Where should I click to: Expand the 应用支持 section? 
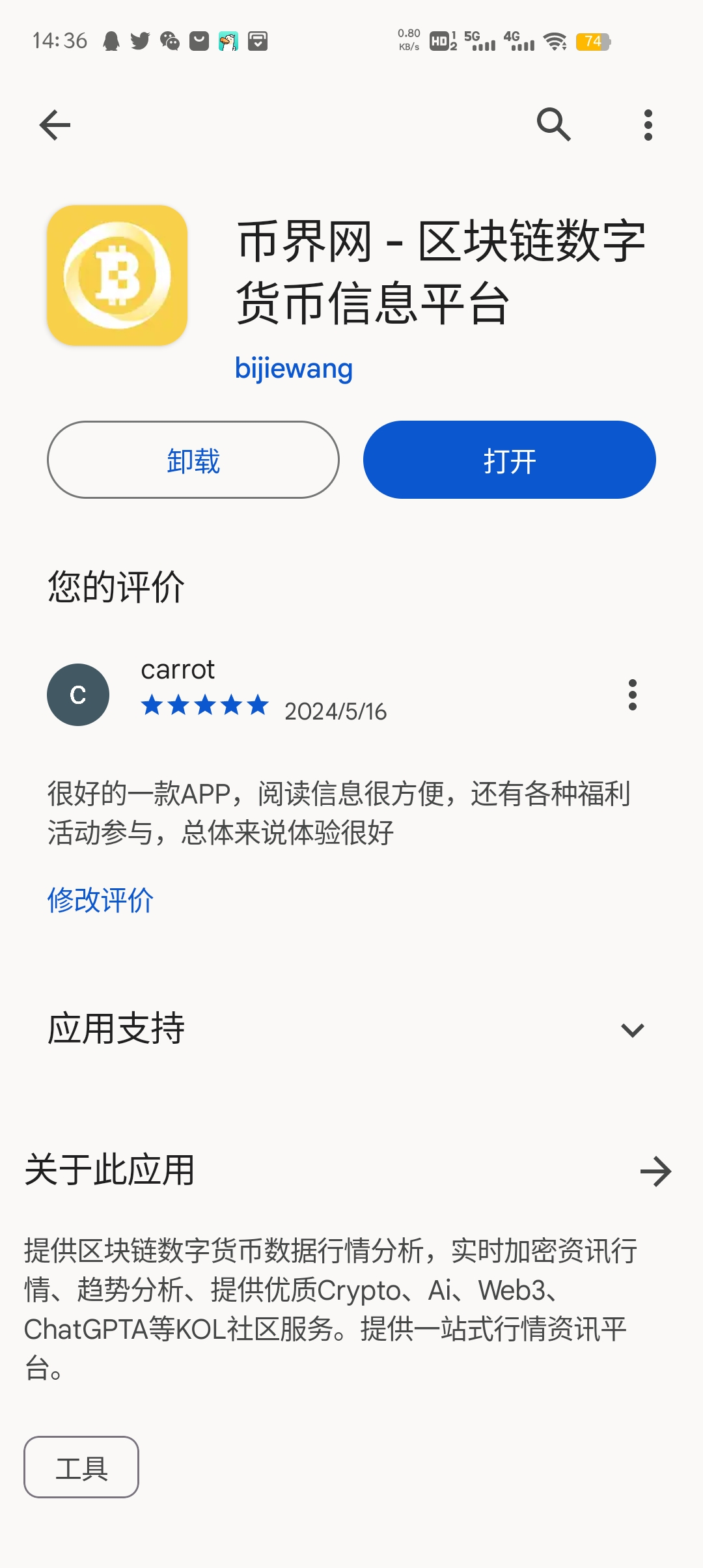(351, 1029)
